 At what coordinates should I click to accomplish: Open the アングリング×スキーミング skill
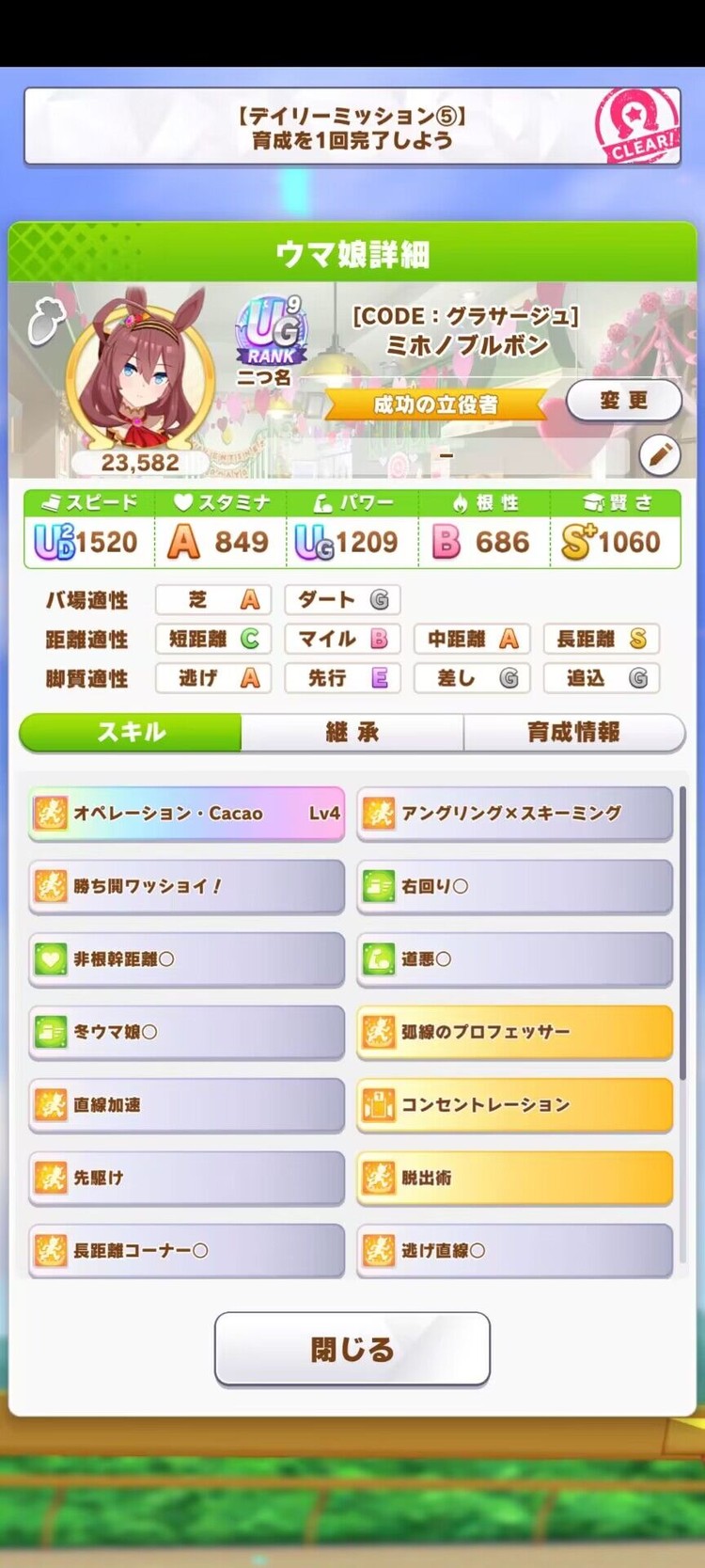[x=514, y=813]
